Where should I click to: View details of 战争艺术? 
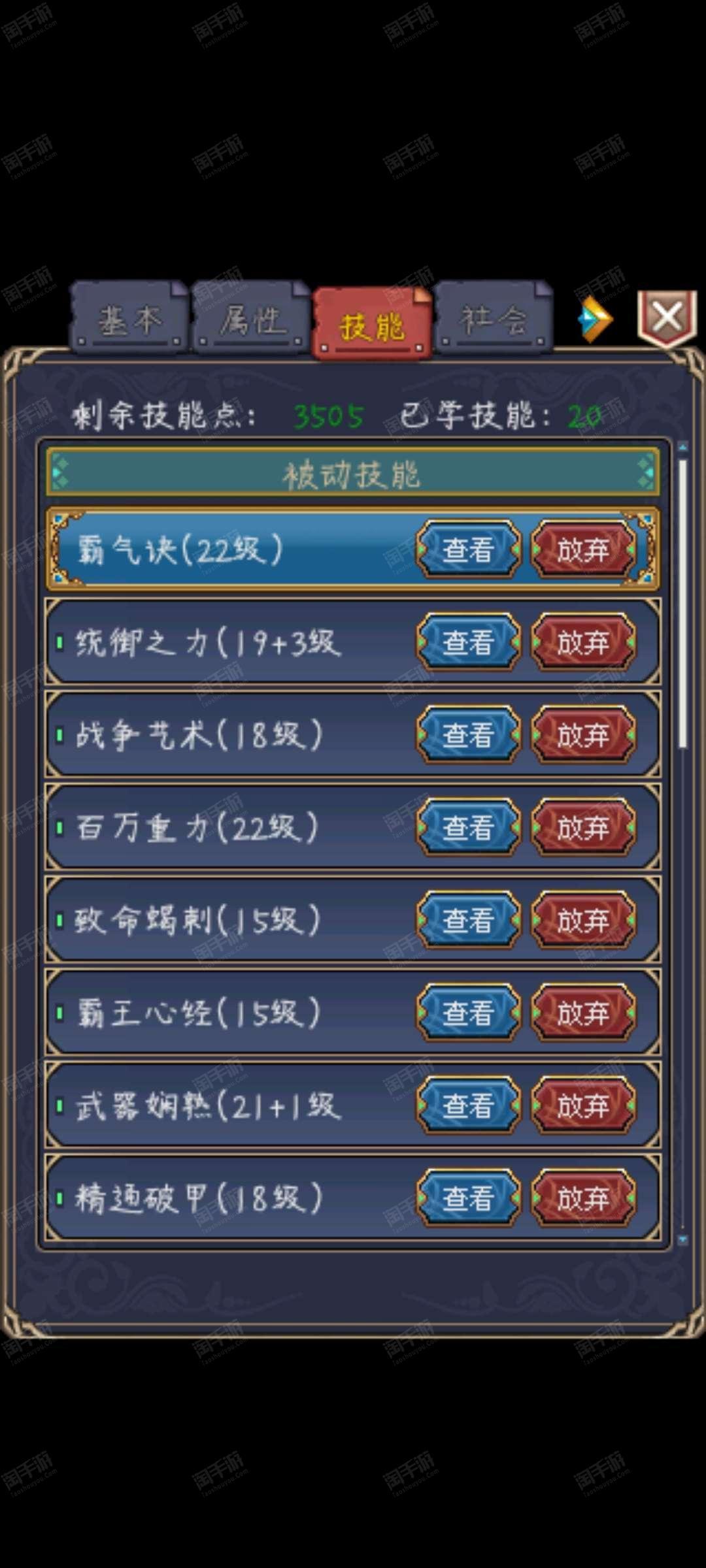[469, 735]
